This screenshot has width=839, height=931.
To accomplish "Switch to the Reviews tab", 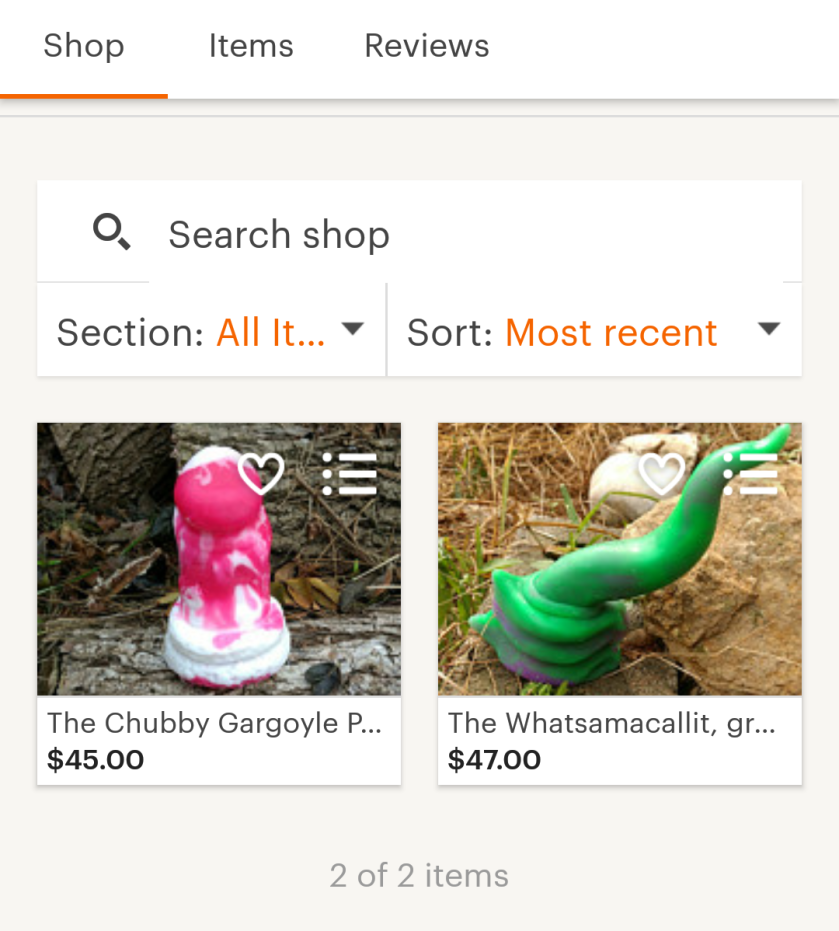I will (x=426, y=46).
